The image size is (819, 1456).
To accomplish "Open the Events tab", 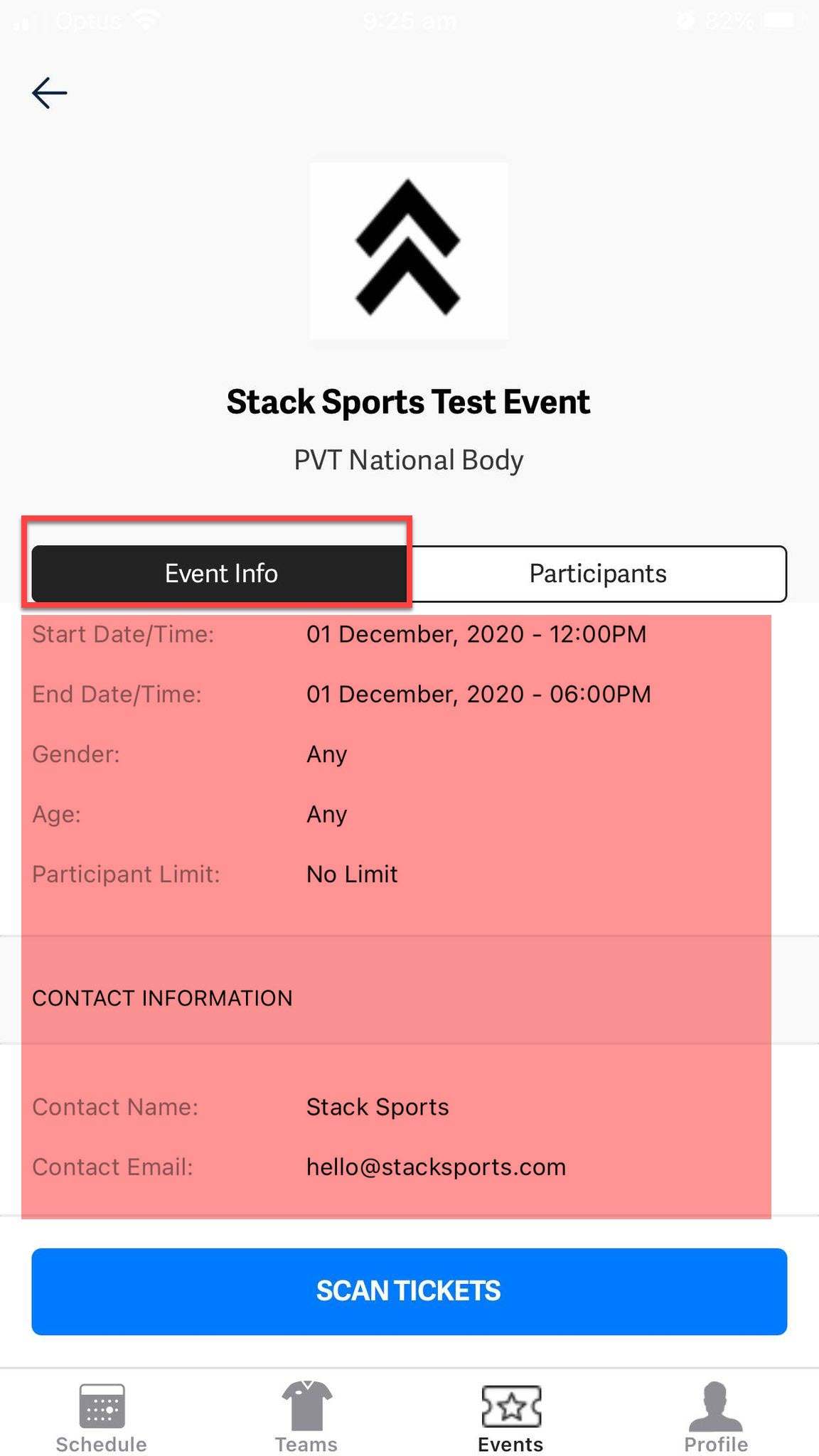I will coord(510,1418).
